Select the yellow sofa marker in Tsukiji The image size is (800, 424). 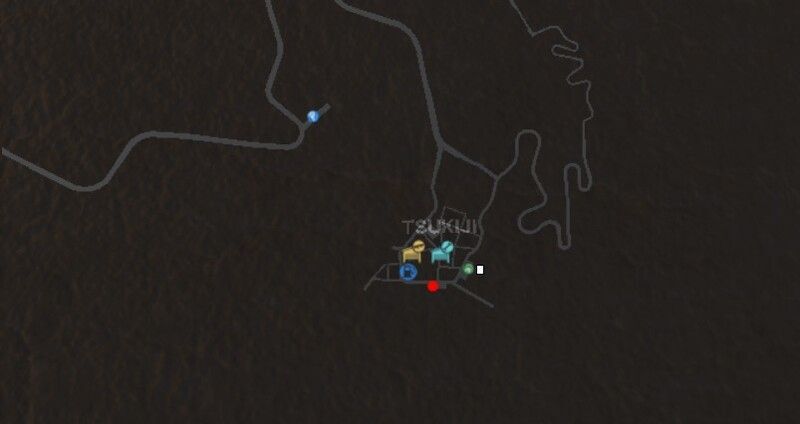tap(414, 252)
